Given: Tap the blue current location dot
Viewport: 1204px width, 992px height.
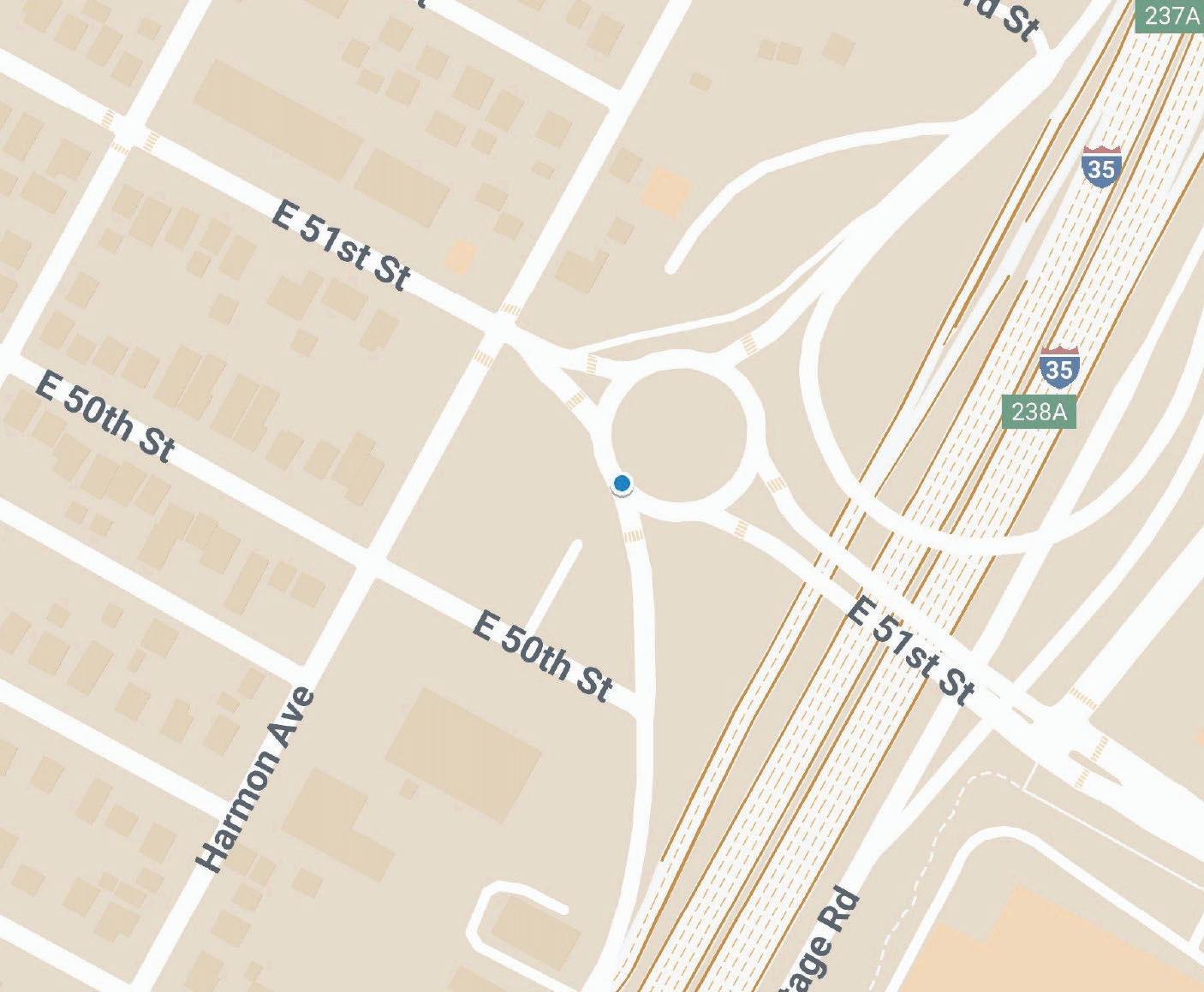Looking at the screenshot, I should tap(622, 484).
